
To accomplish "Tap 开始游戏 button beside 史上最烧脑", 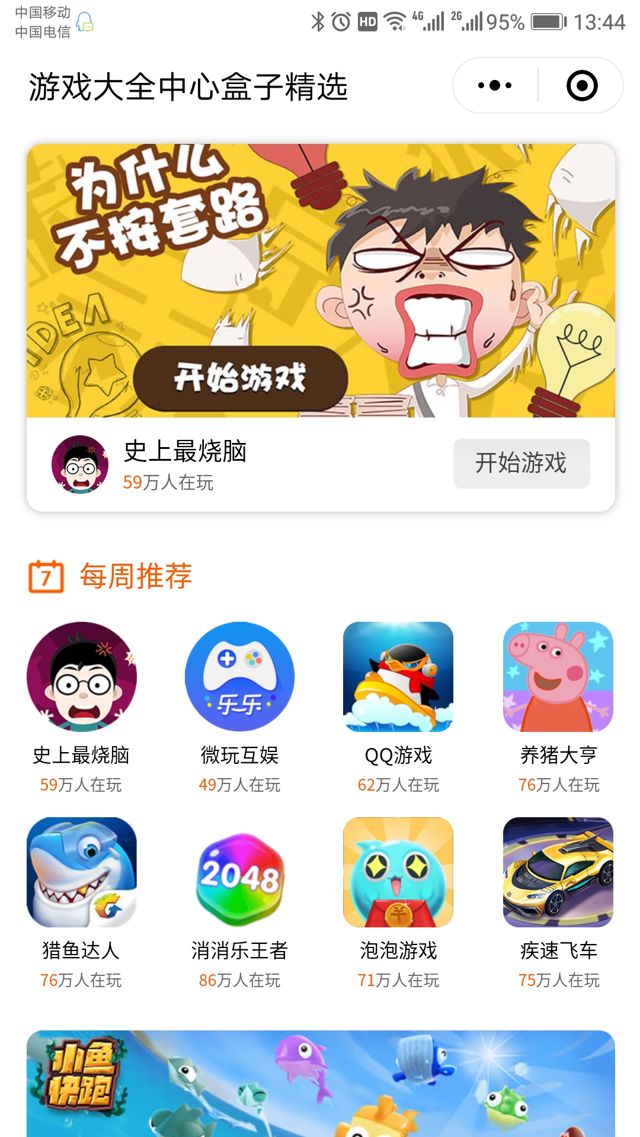I will click(521, 463).
